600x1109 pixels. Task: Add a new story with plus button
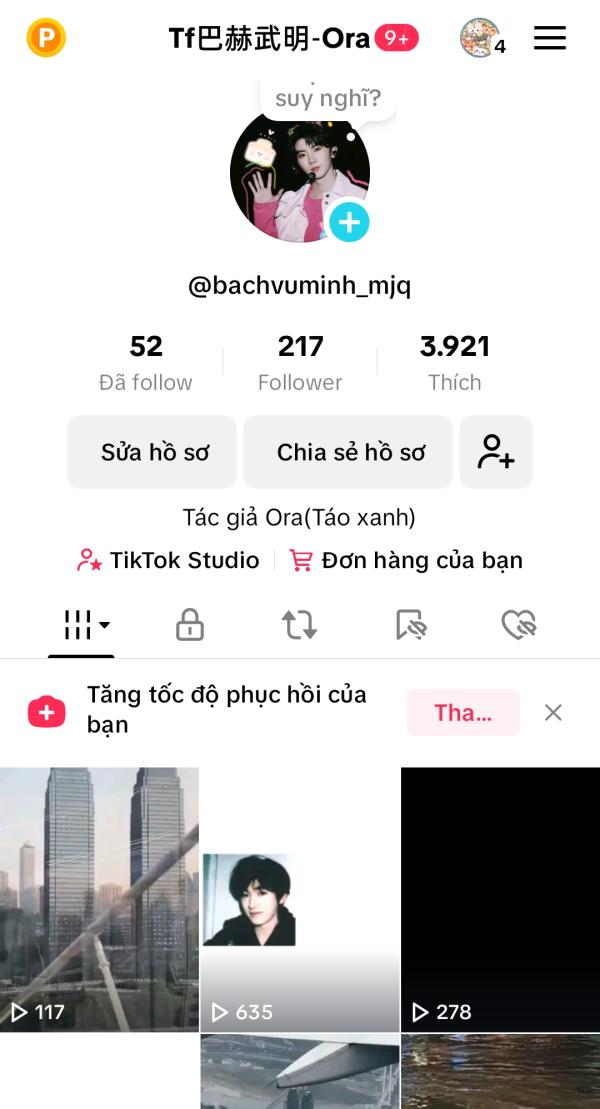349,222
